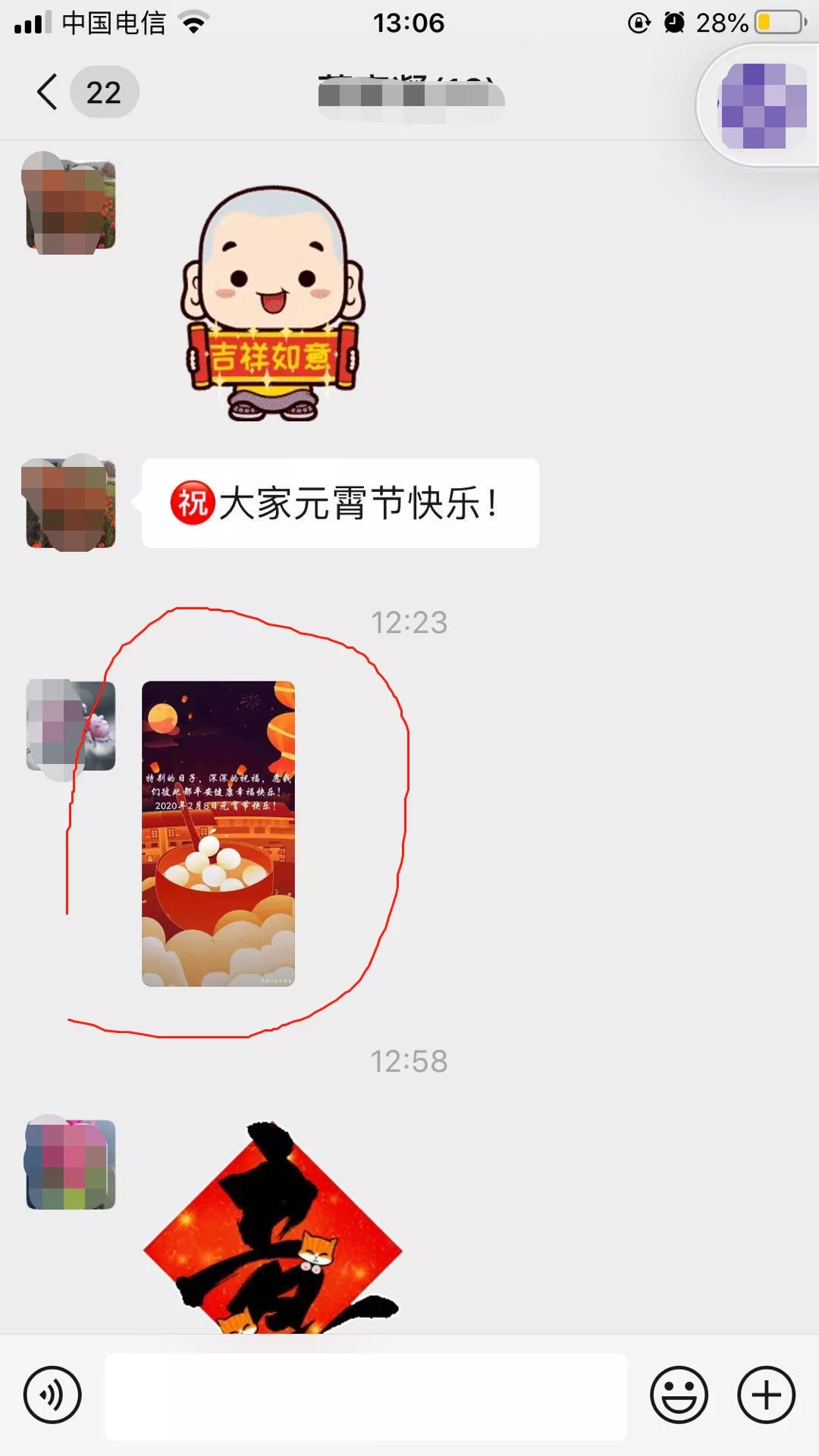Open avatar beside the 吉祥如意 sticker
The height and width of the screenshot is (1456, 819).
pos(71,205)
